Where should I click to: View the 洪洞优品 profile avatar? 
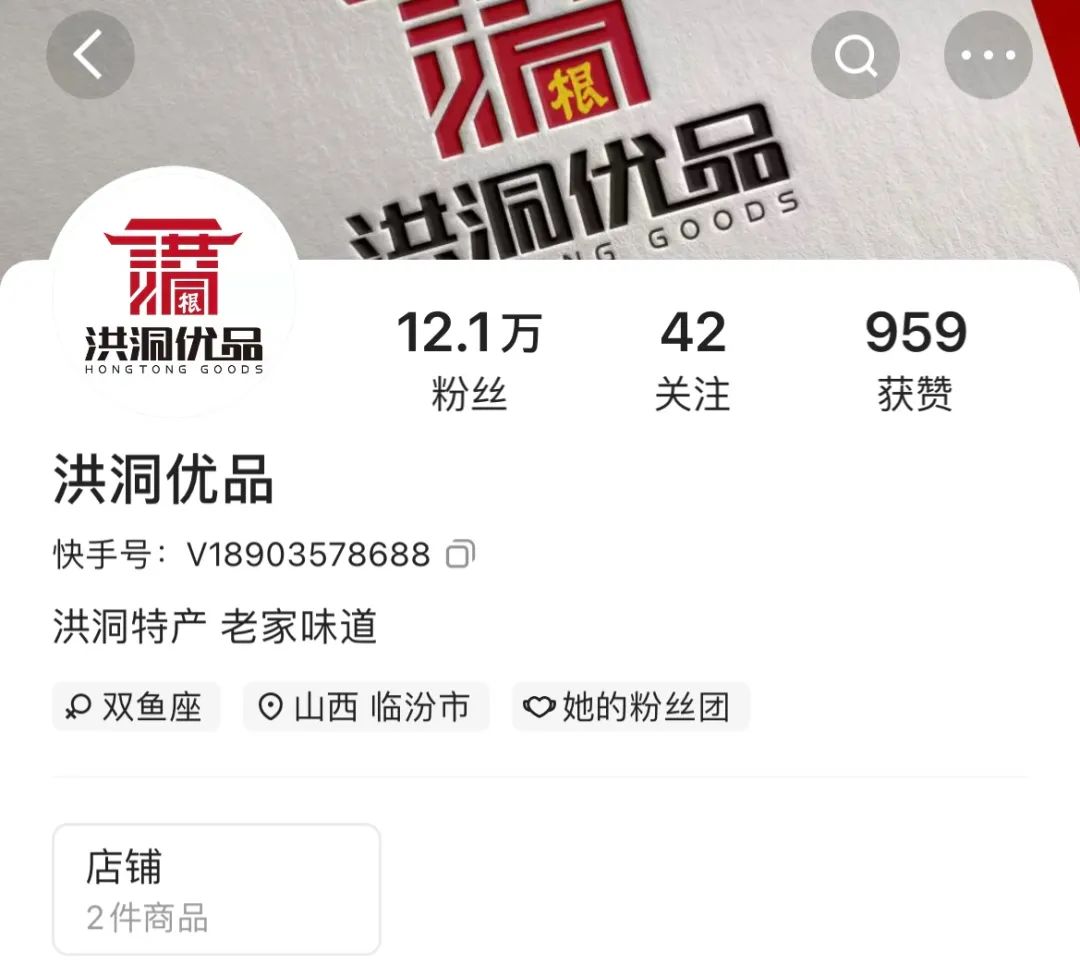[174, 293]
